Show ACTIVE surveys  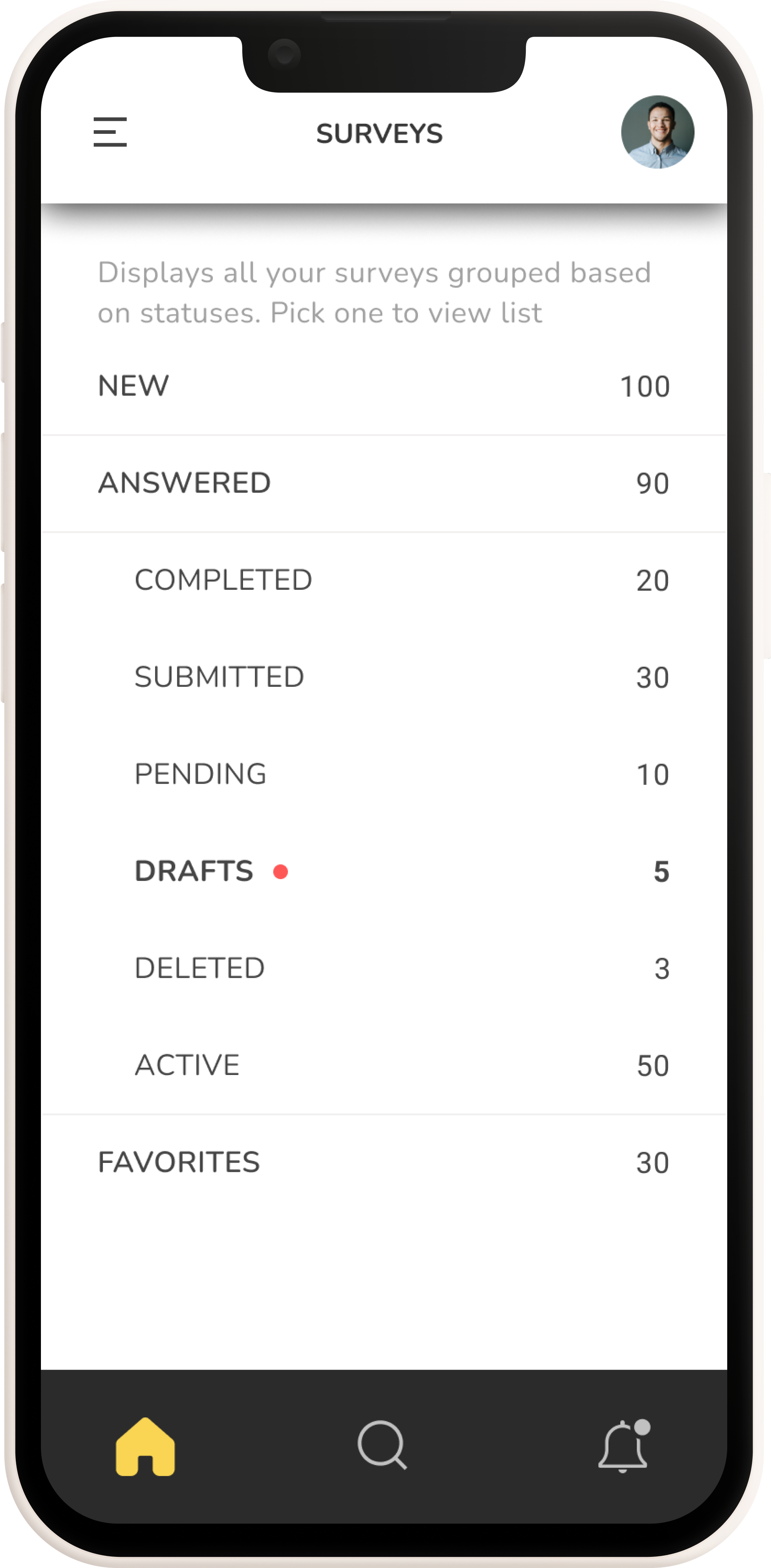tap(384, 1065)
